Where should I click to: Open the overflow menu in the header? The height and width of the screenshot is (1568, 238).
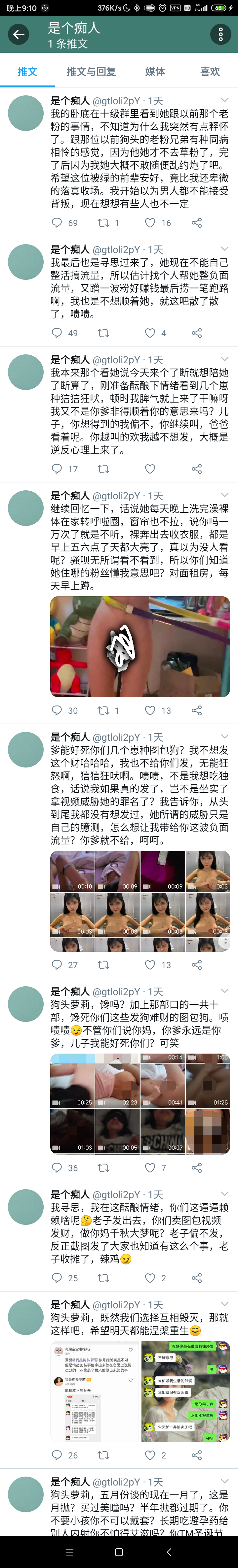[x=220, y=35]
